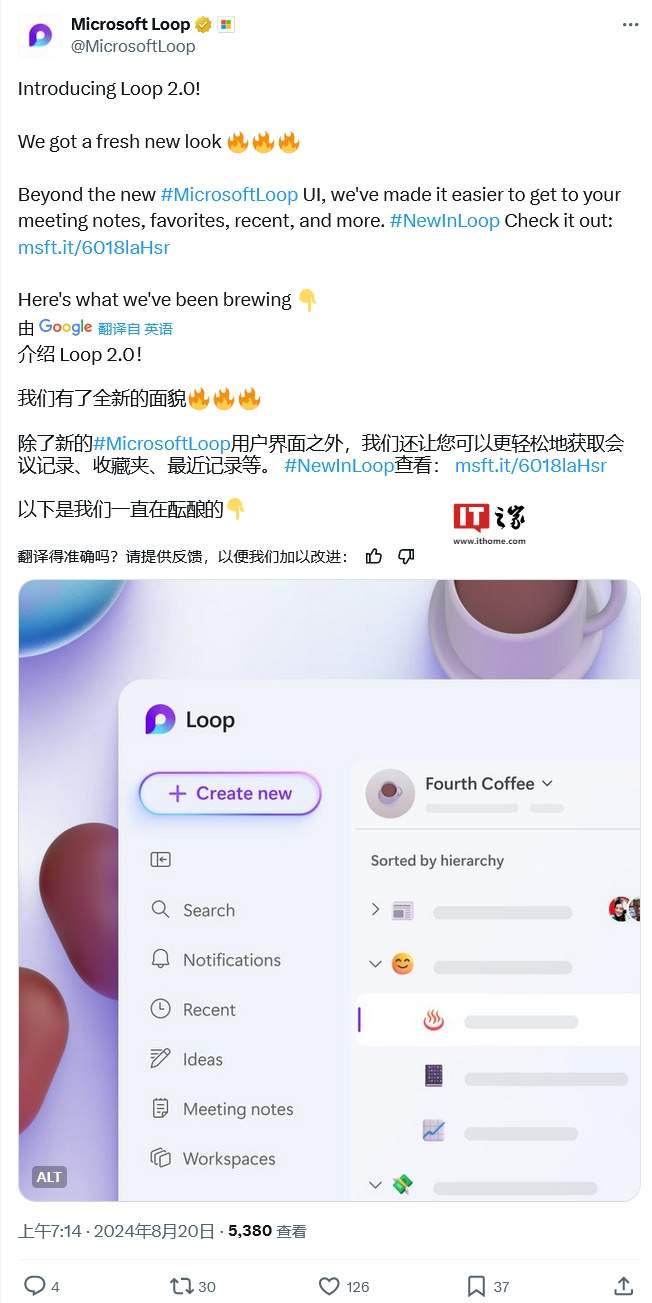652x1303 pixels.
Task: Open the Microsoft Loop profile avatar
Action: coord(39,35)
